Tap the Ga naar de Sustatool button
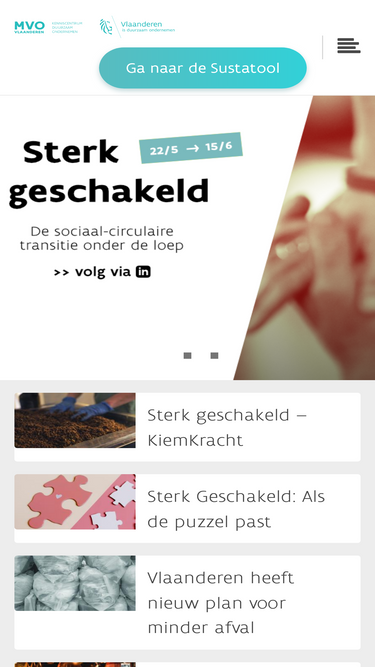Screen dimensions: 375x667 (x=203, y=68)
